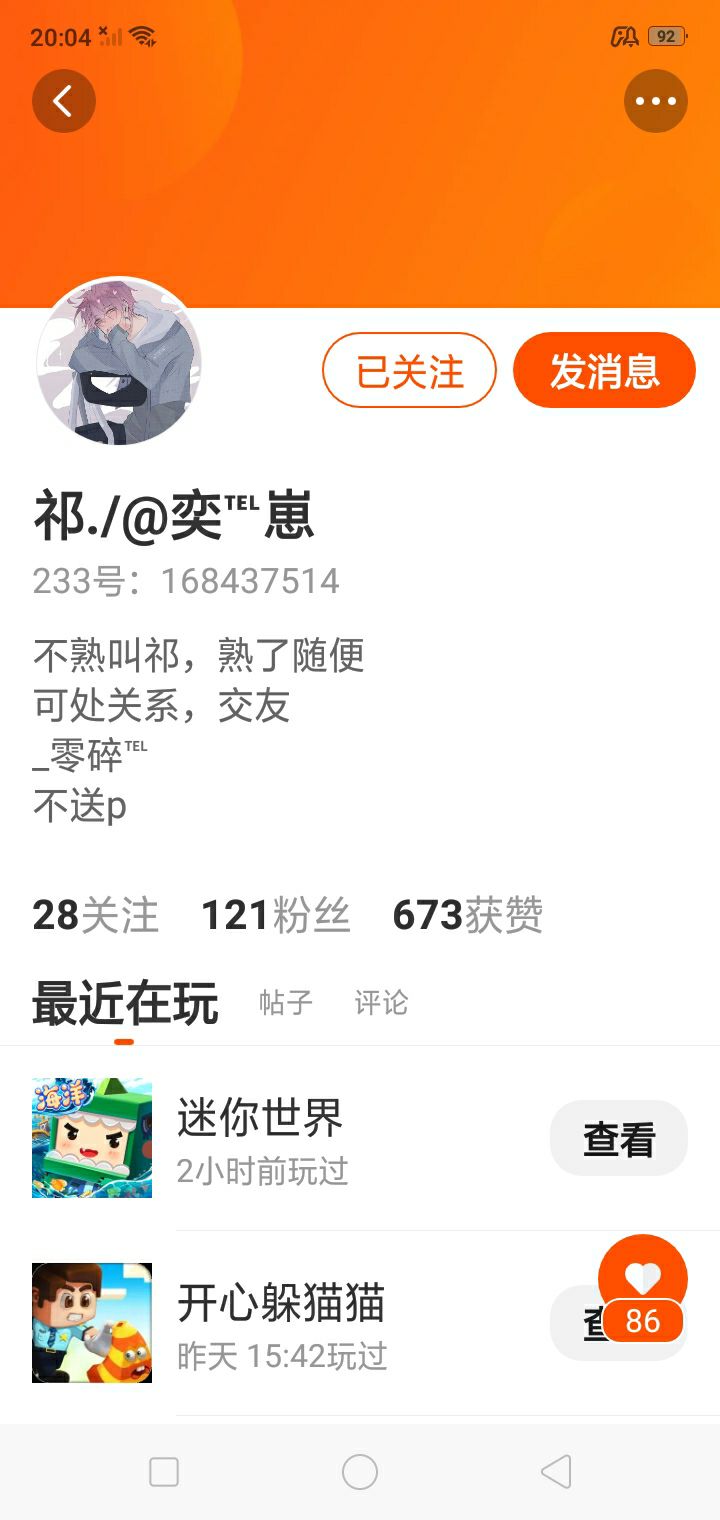View the 28关注 following list
This screenshot has width=720, height=1520.
[96, 915]
